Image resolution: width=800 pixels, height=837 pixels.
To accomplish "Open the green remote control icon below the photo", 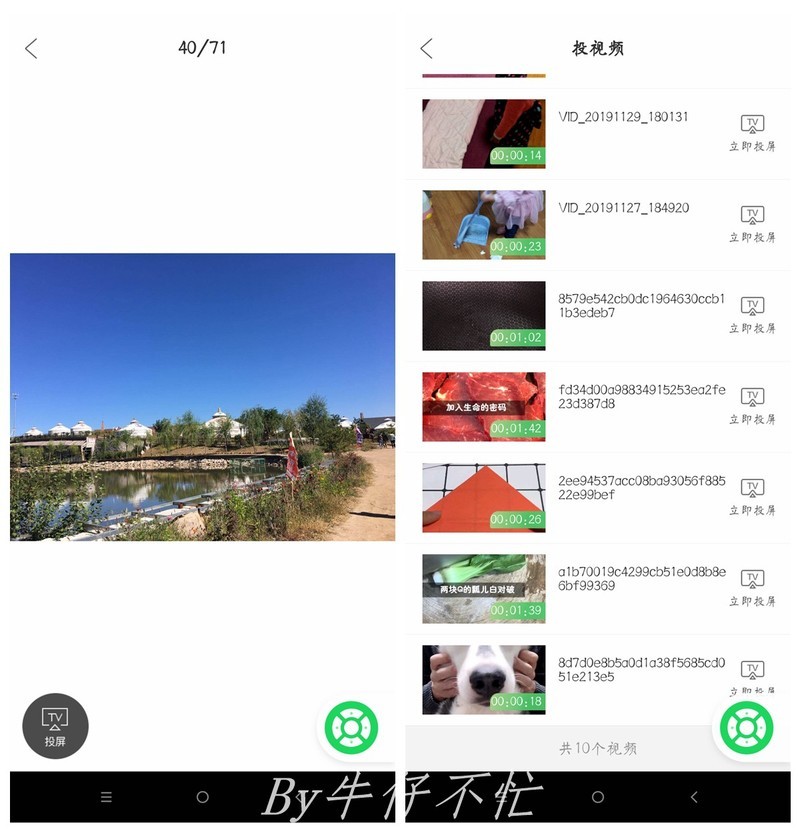I will coord(352,727).
